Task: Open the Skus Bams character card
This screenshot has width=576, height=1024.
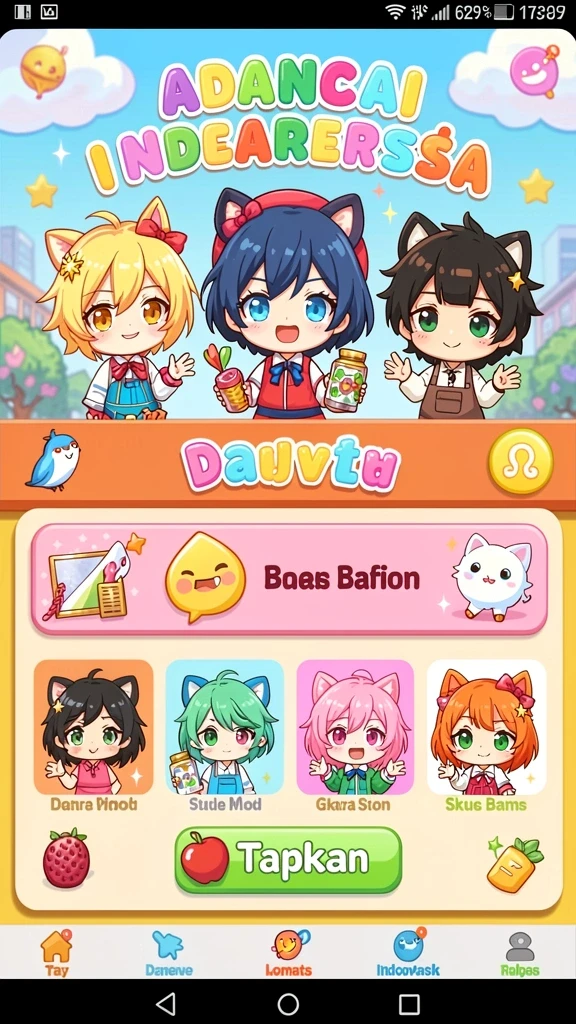Action: click(x=486, y=736)
